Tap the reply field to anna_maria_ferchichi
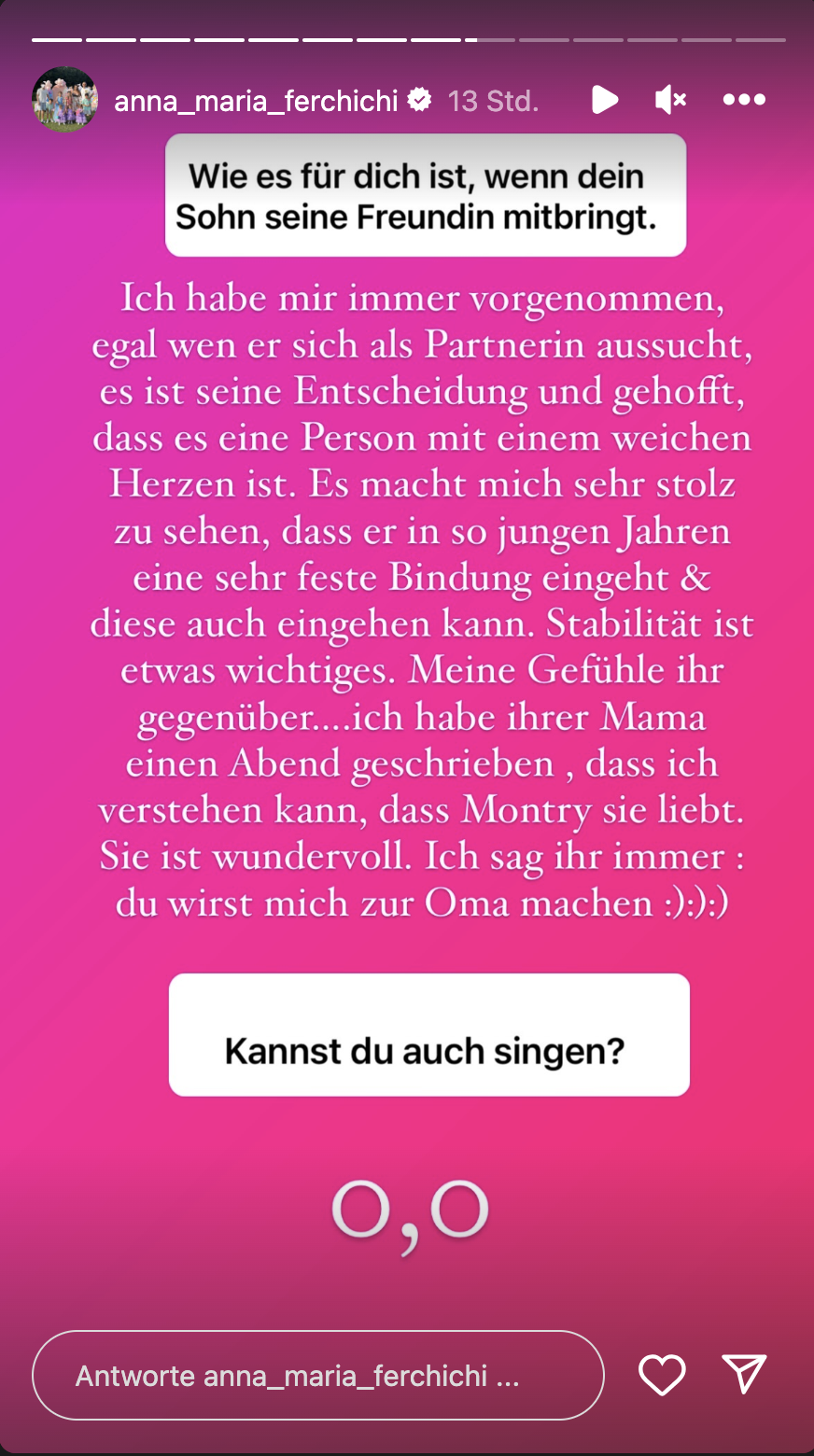814x1456 pixels. point(317,1376)
